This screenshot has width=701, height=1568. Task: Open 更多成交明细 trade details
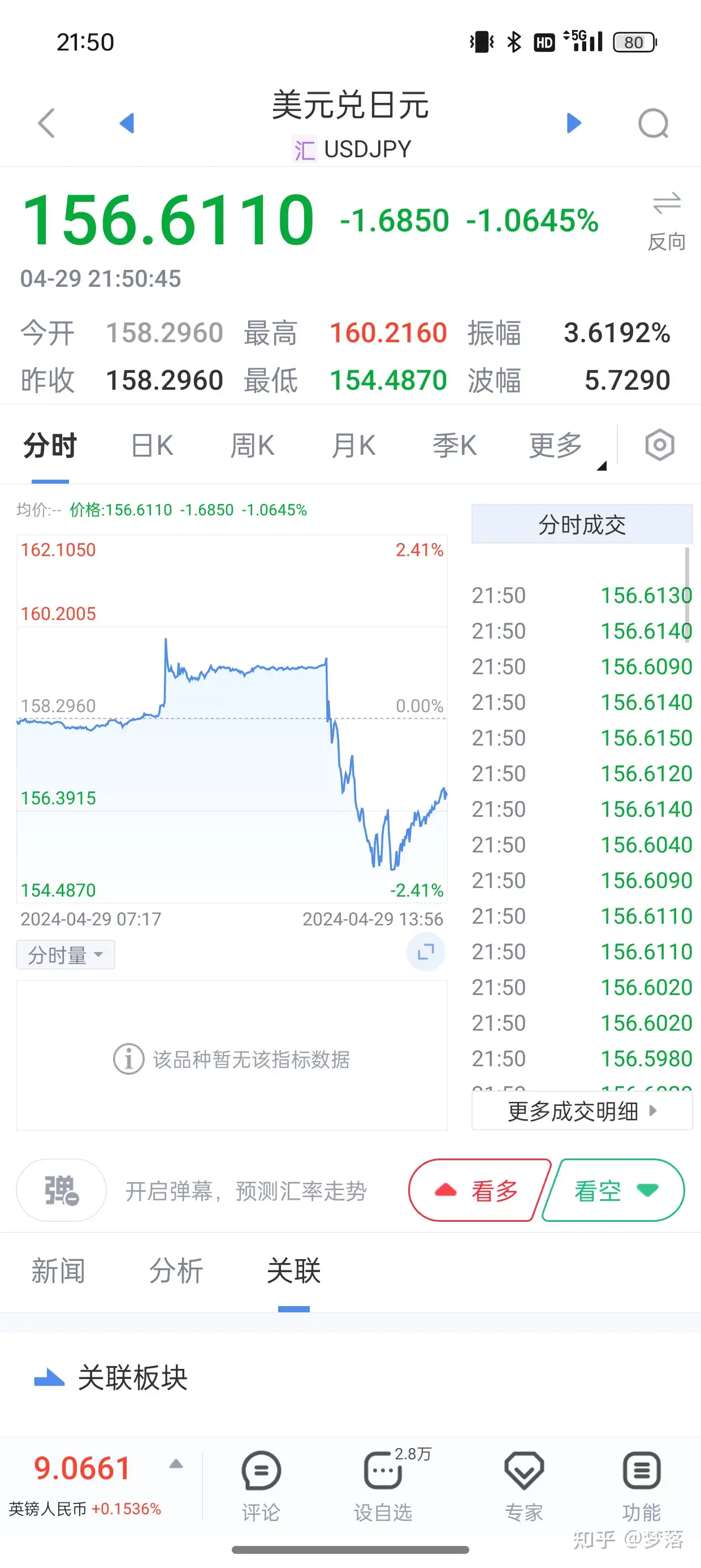[582, 1111]
